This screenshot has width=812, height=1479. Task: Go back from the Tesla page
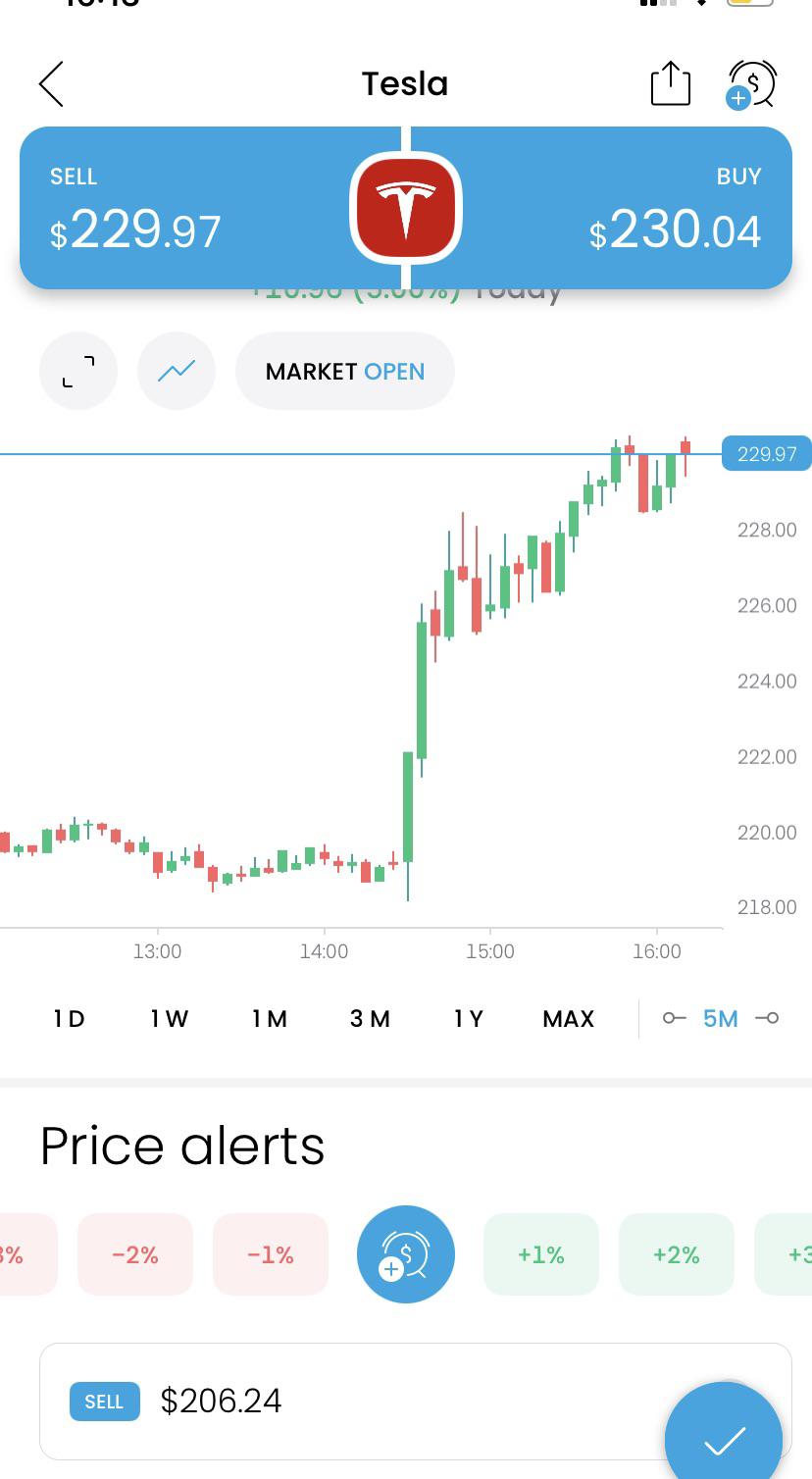point(52,84)
